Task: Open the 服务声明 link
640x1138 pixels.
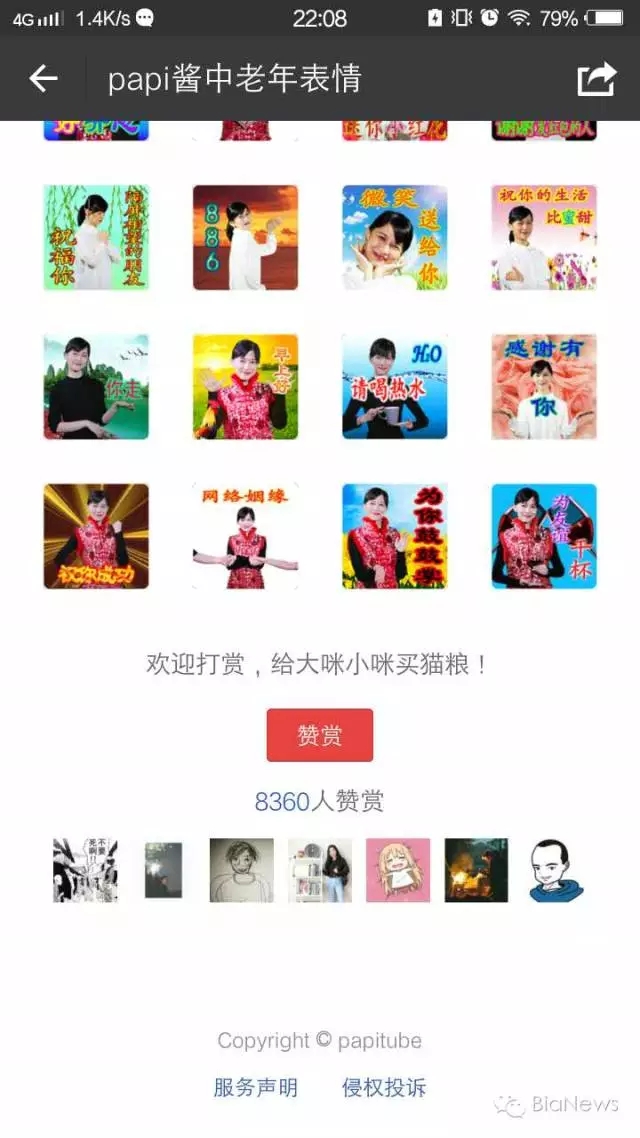Action: (x=255, y=1087)
